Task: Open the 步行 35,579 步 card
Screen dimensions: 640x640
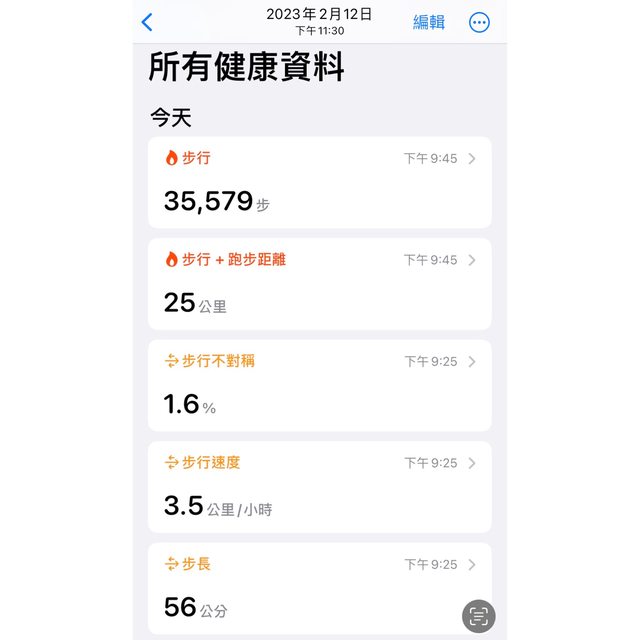Action: [x=319, y=183]
